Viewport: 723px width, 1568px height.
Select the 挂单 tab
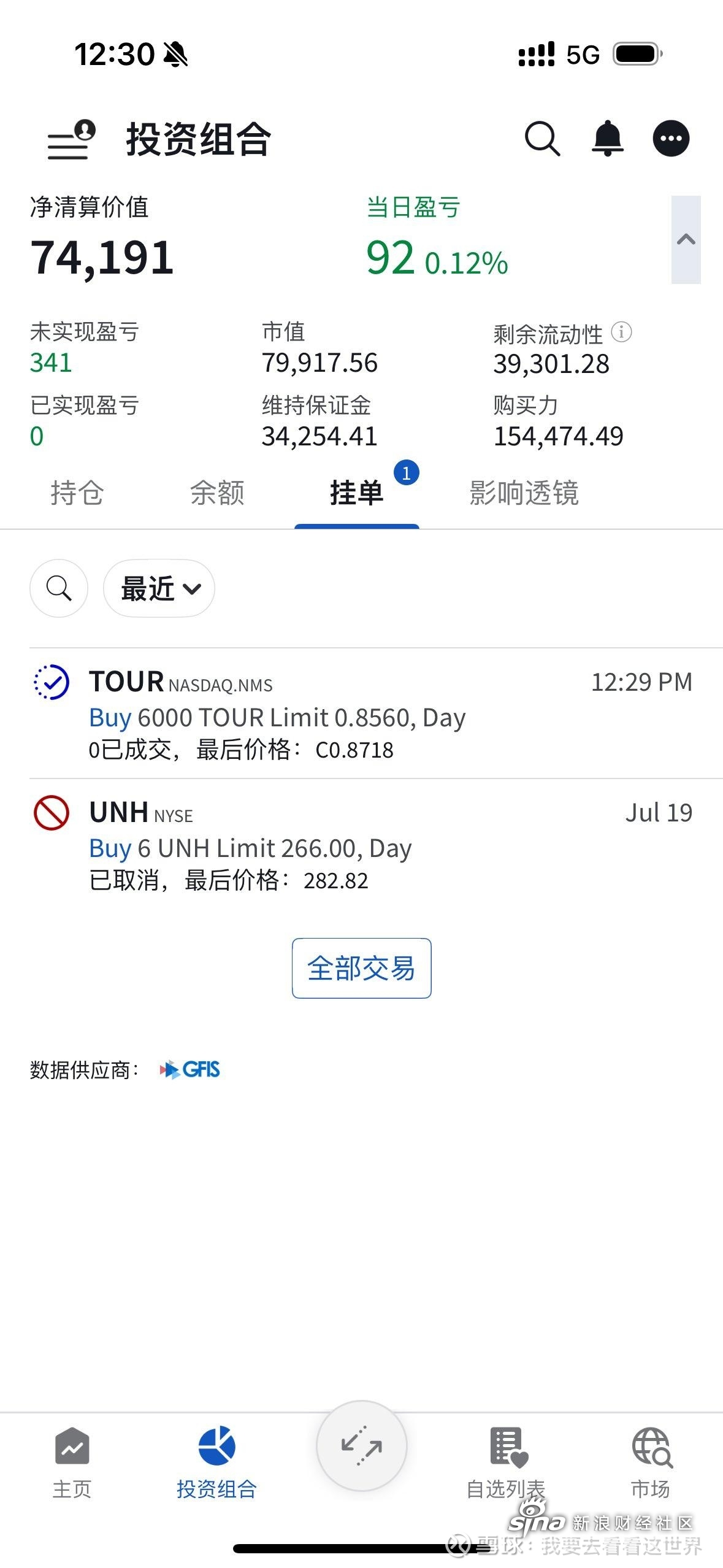357,493
